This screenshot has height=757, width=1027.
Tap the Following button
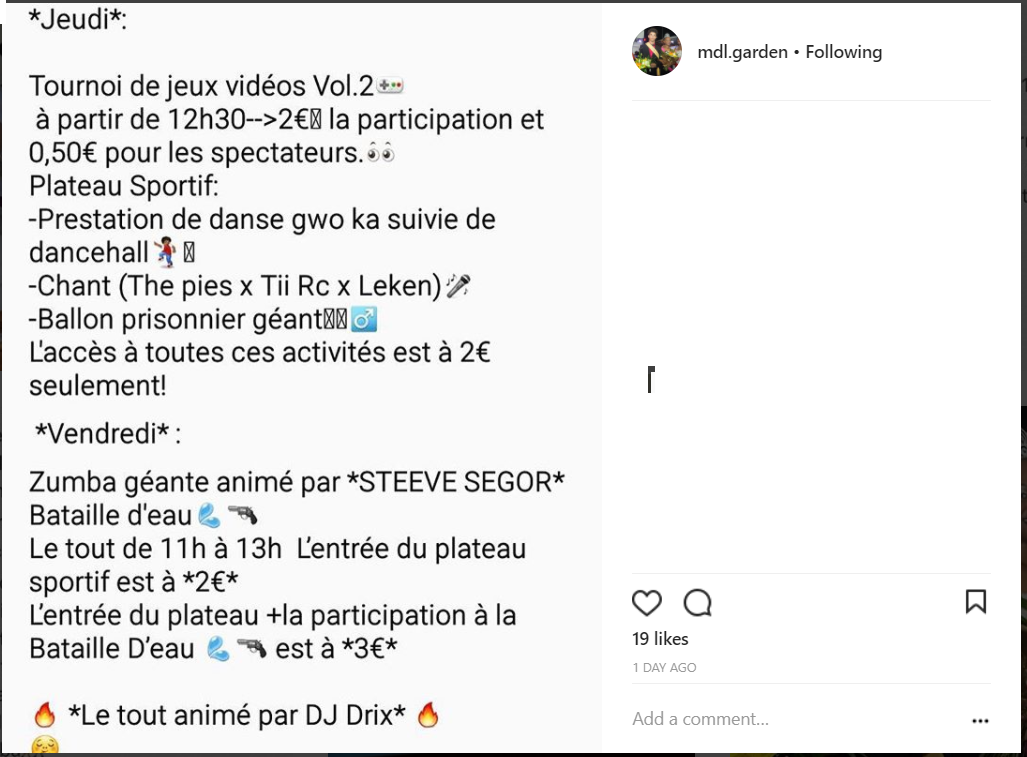[844, 52]
